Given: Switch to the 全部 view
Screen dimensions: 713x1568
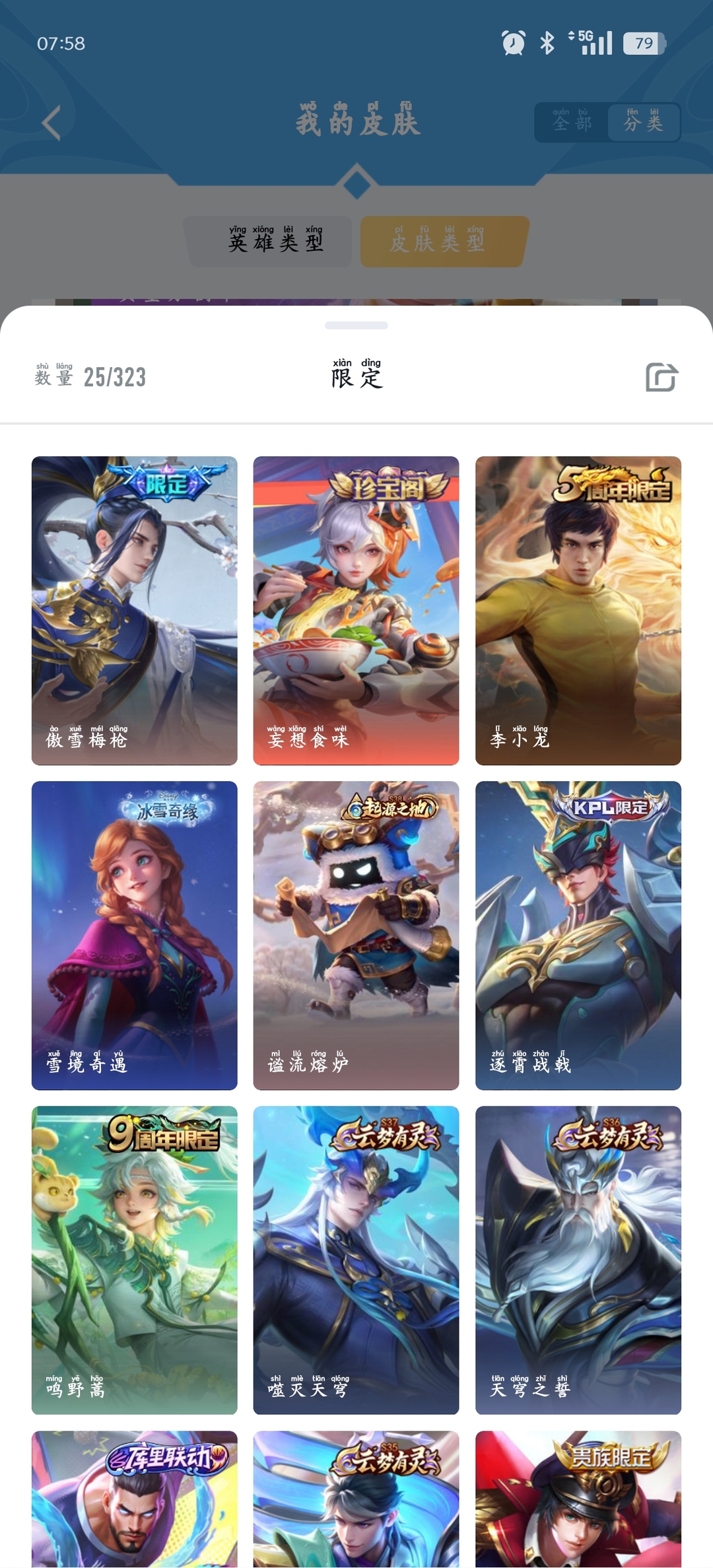Looking at the screenshot, I should click(x=572, y=122).
